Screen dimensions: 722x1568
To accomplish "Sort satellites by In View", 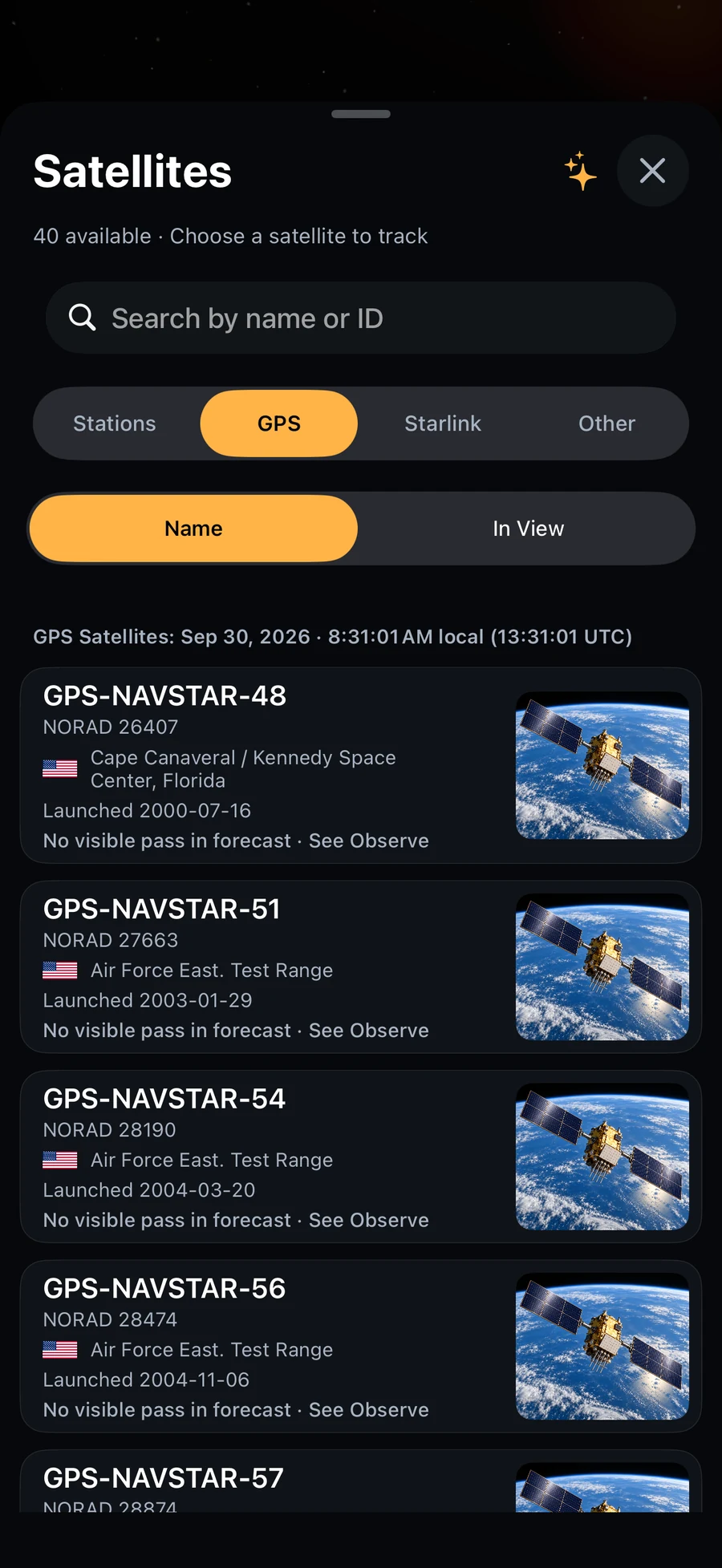I will point(529,529).
